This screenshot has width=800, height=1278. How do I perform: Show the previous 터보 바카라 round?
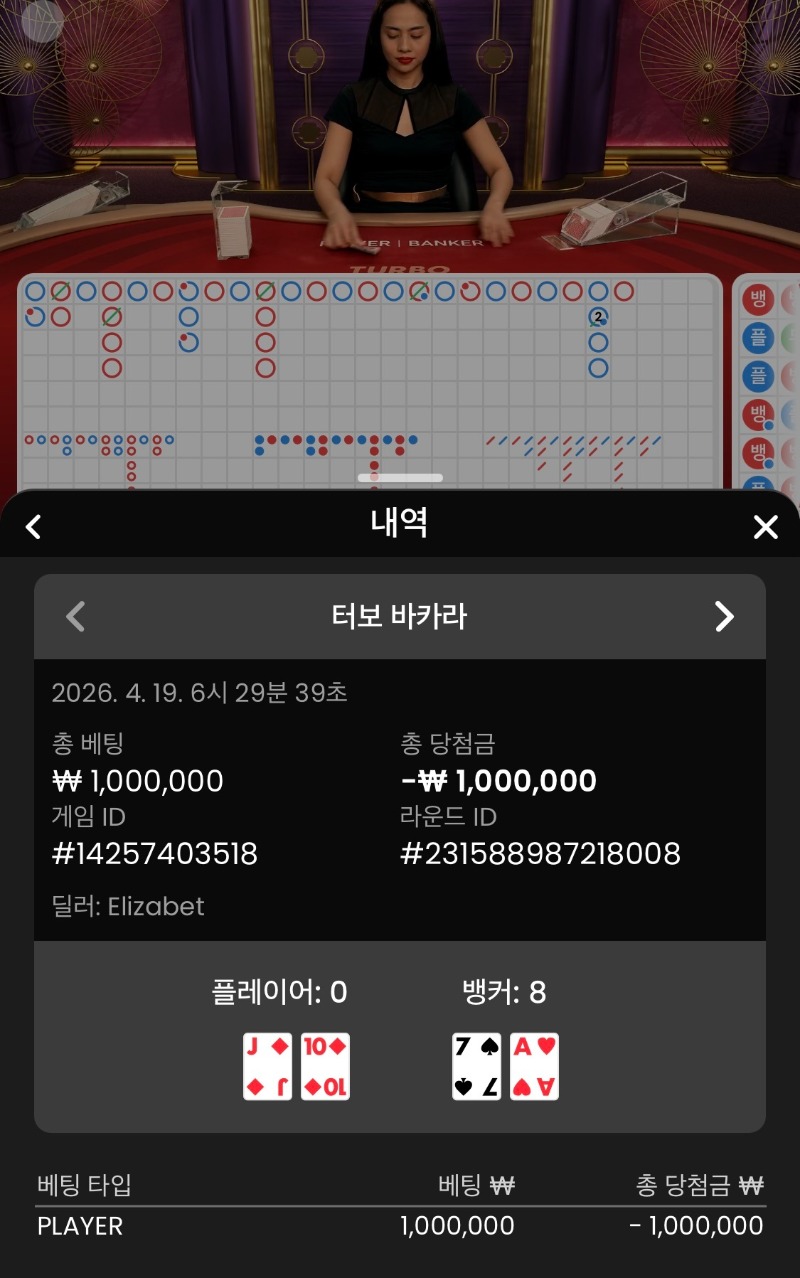(76, 617)
